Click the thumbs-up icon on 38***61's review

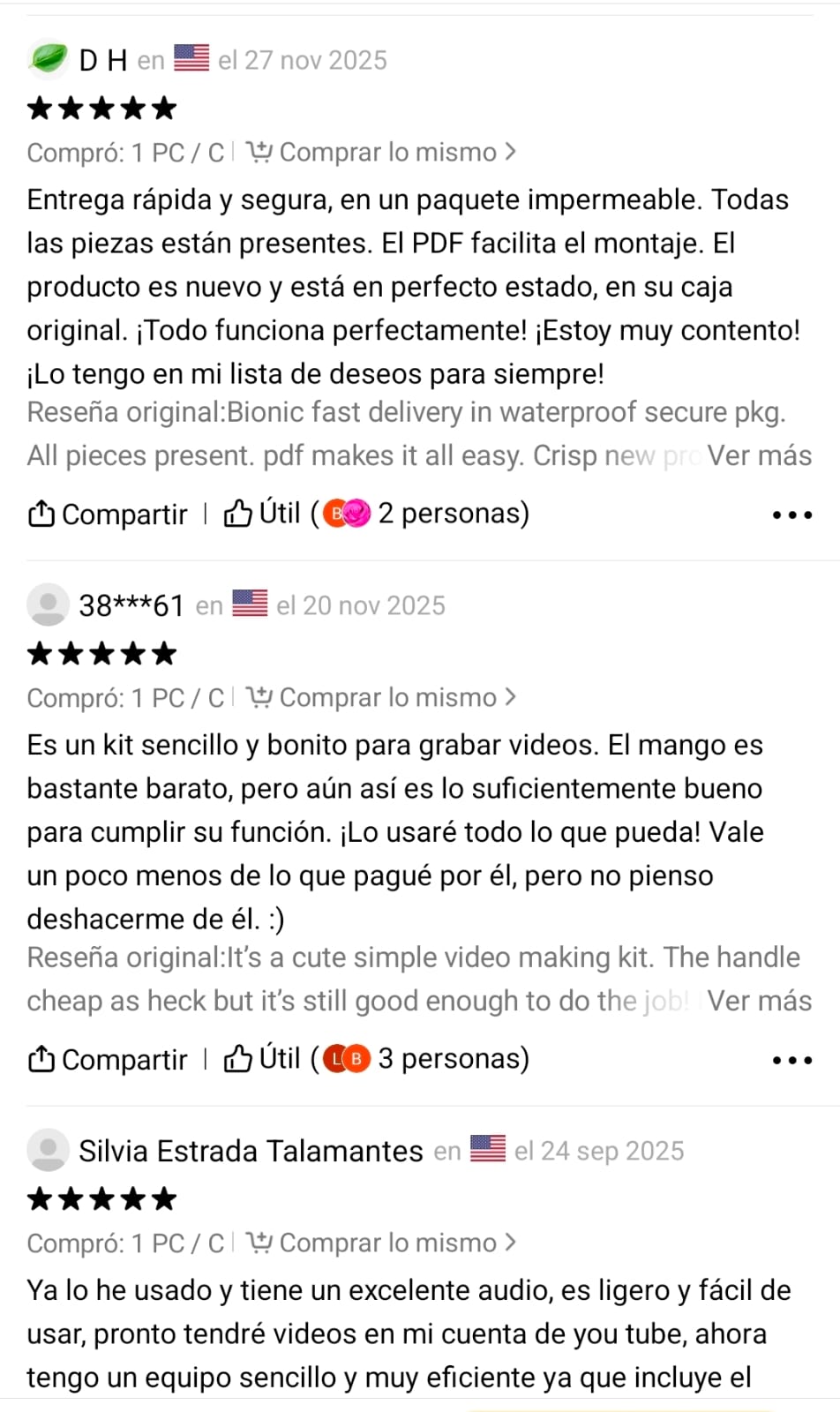[x=239, y=1058]
